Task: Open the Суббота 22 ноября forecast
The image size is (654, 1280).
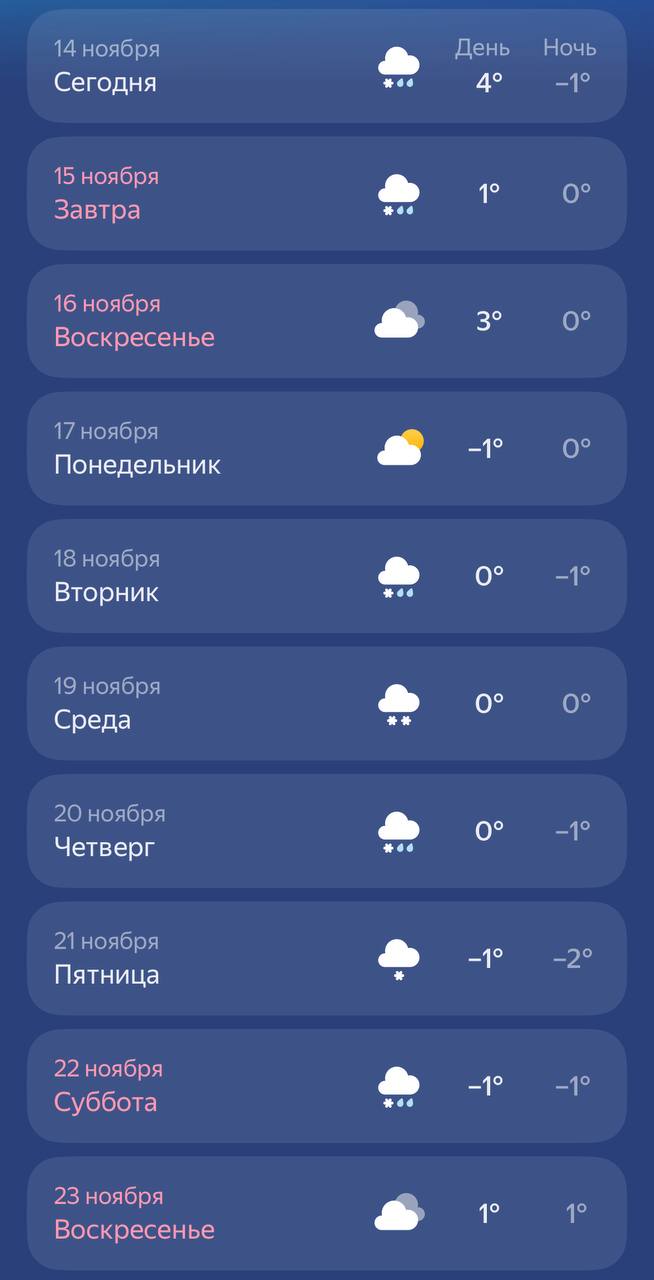Action: point(326,1086)
